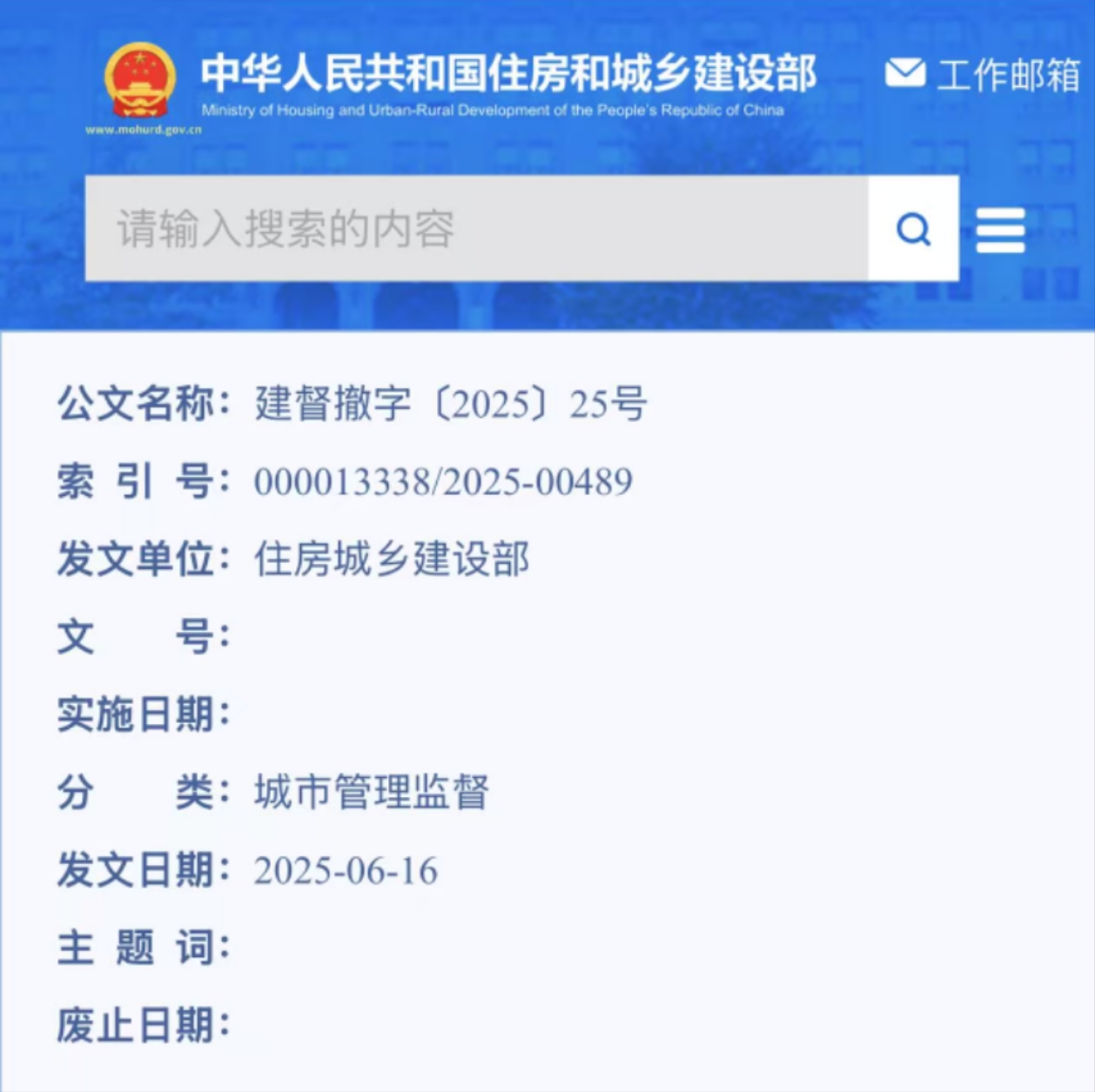Tap the search input field
The width and height of the screenshot is (1095, 1092).
pos(475,229)
